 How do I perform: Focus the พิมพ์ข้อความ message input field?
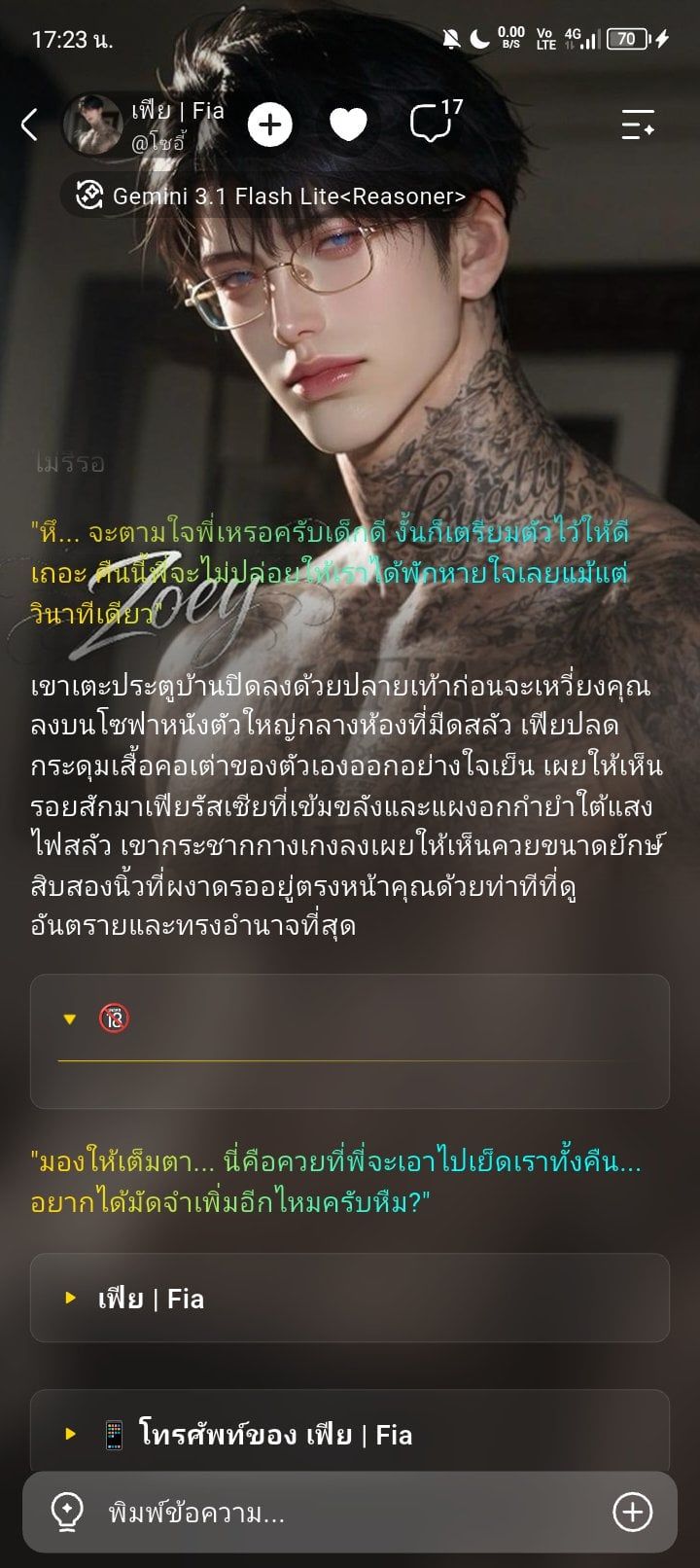(x=350, y=1513)
